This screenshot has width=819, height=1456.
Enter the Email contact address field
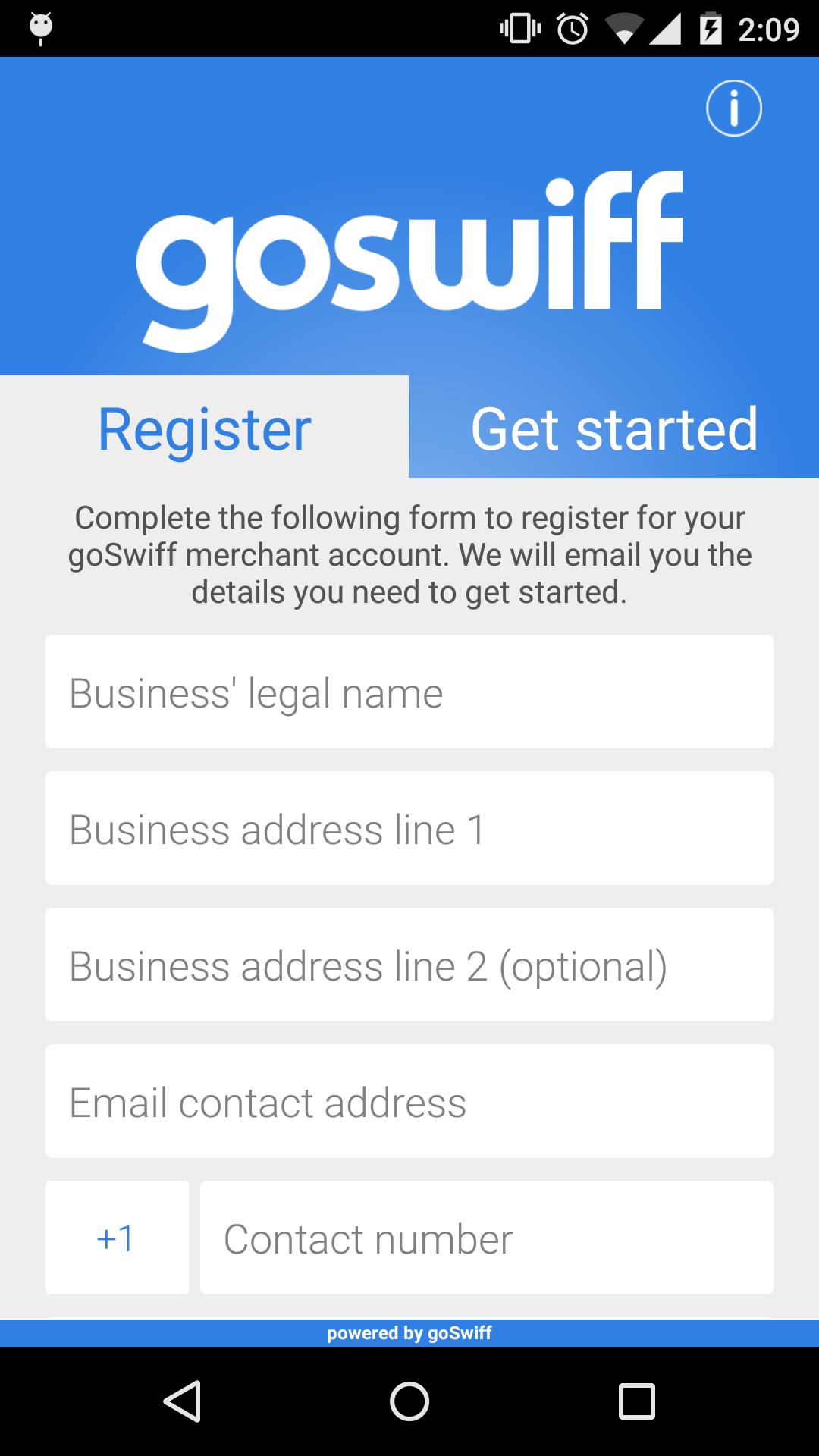click(x=409, y=1101)
